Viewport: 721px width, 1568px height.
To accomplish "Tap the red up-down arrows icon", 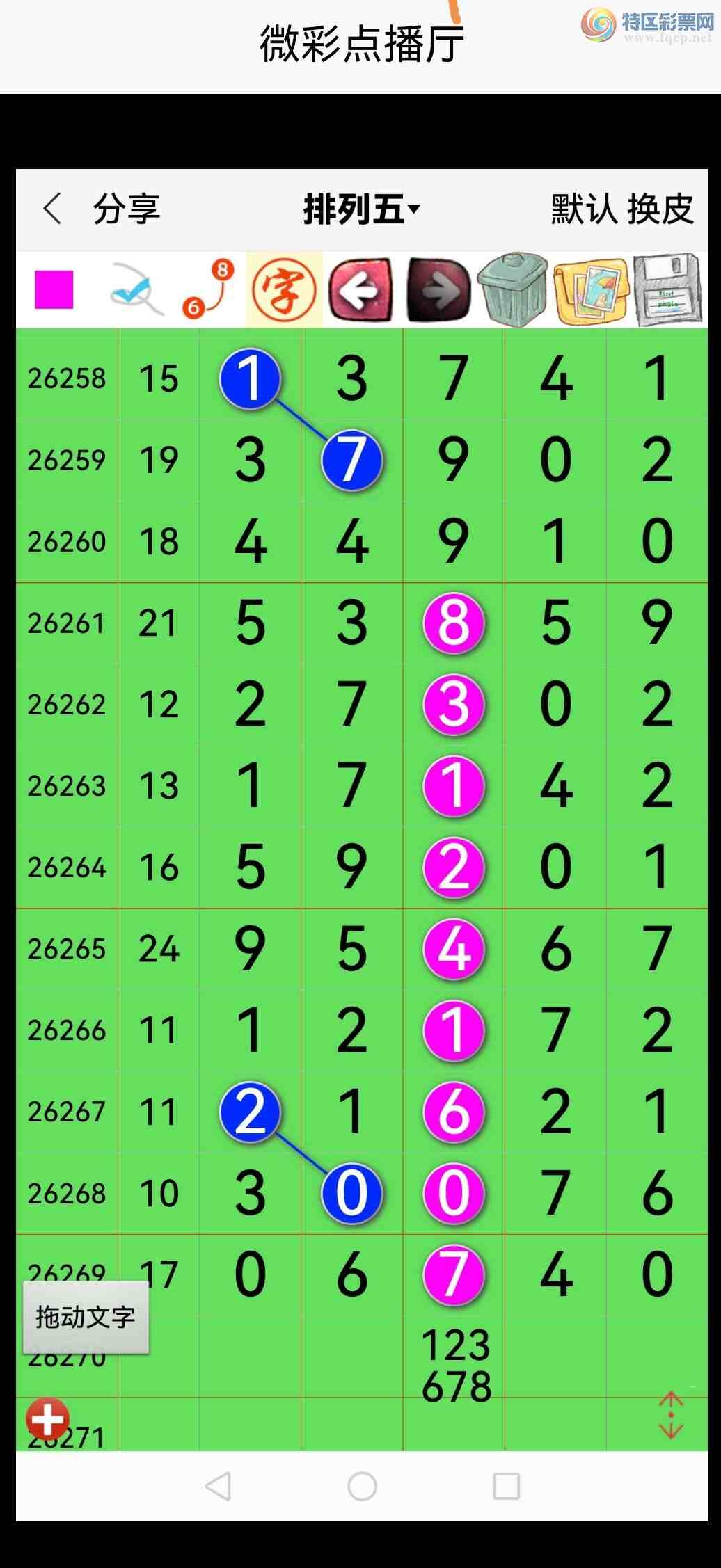I will click(x=671, y=1415).
